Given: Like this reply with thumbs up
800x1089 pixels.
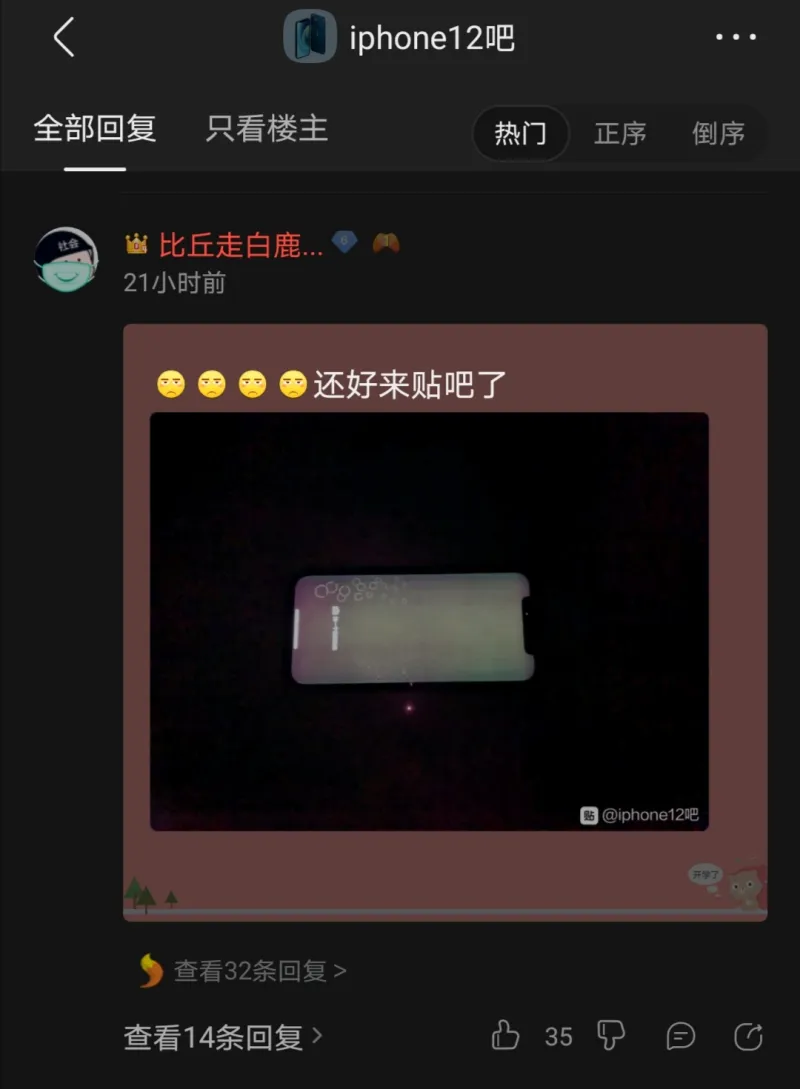Looking at the screenshot, I should point(506,1036).
